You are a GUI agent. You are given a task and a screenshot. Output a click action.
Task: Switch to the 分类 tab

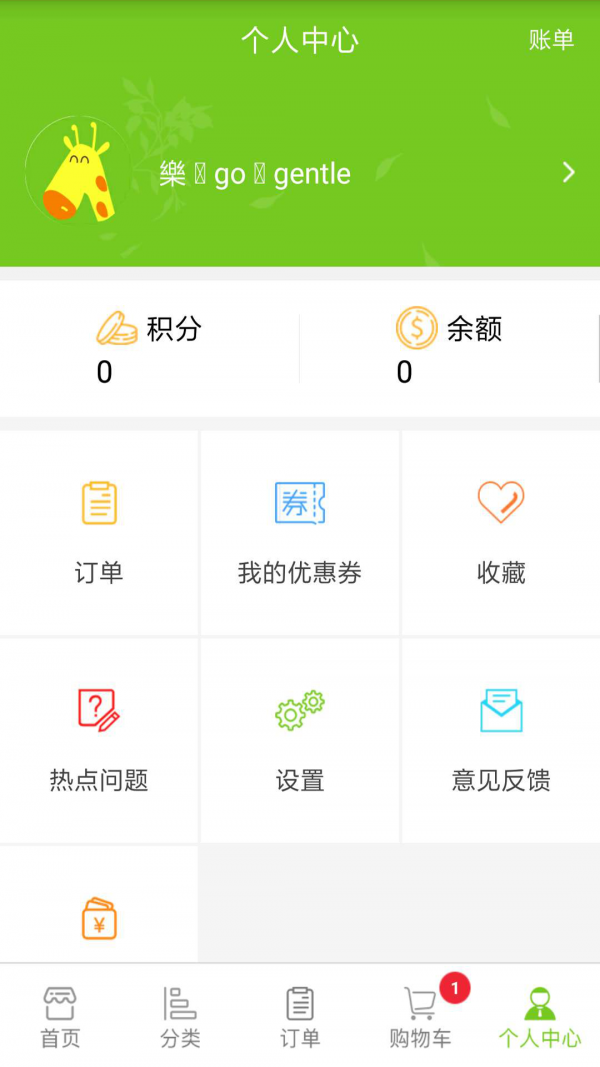pos(180,1016)
